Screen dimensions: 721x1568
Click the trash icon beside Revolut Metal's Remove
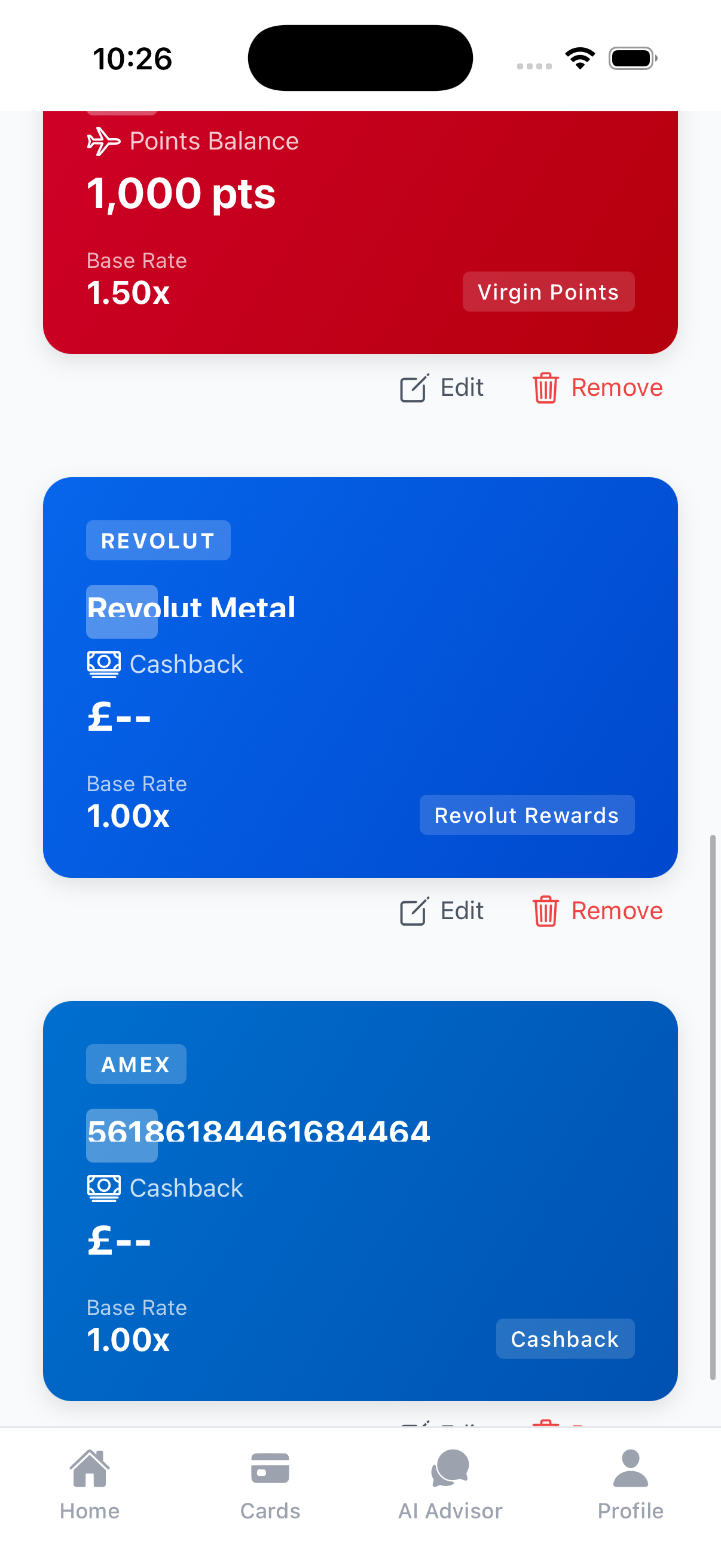(546, 911)
